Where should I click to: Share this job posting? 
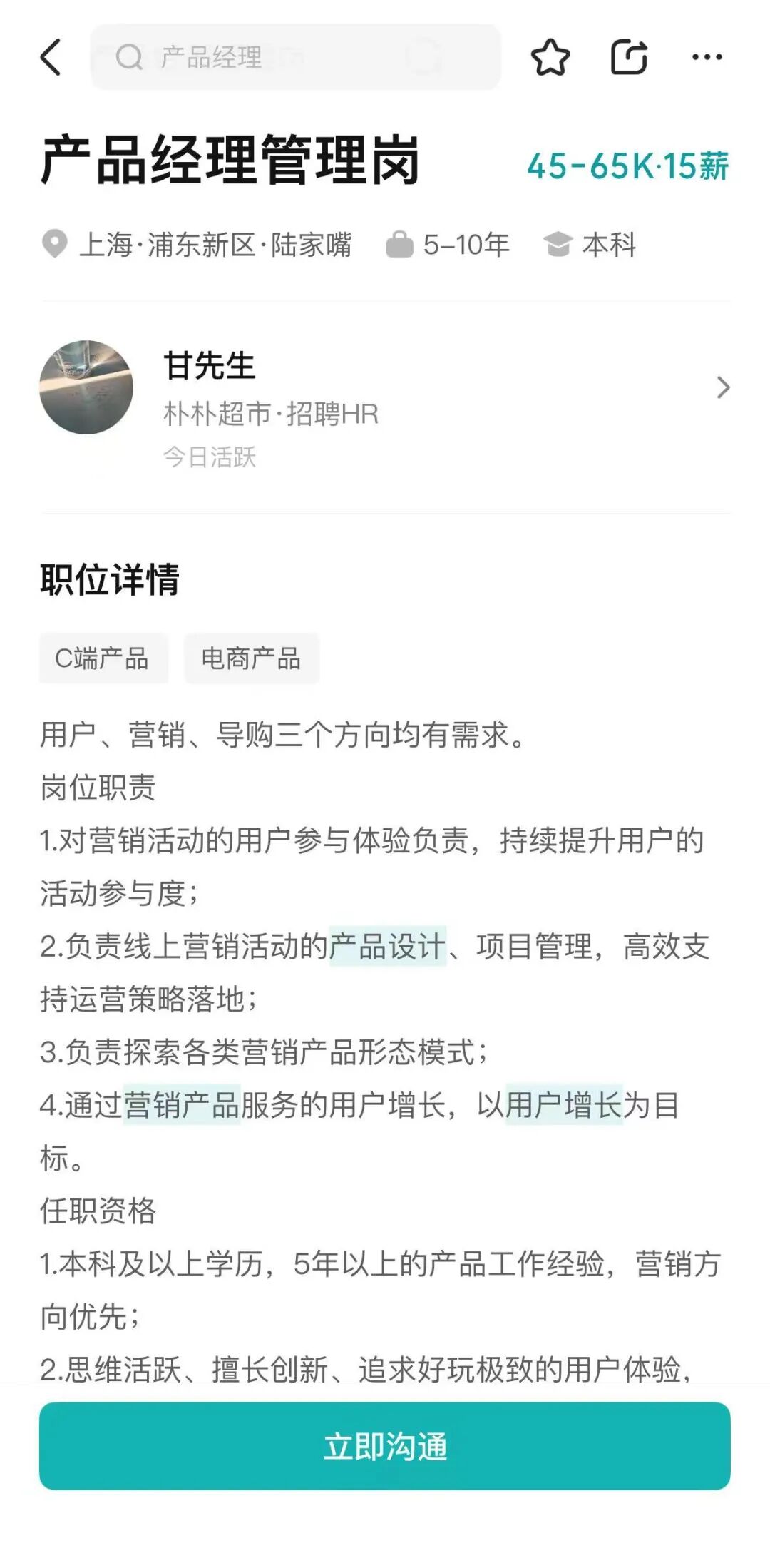(x=629, y=57)
